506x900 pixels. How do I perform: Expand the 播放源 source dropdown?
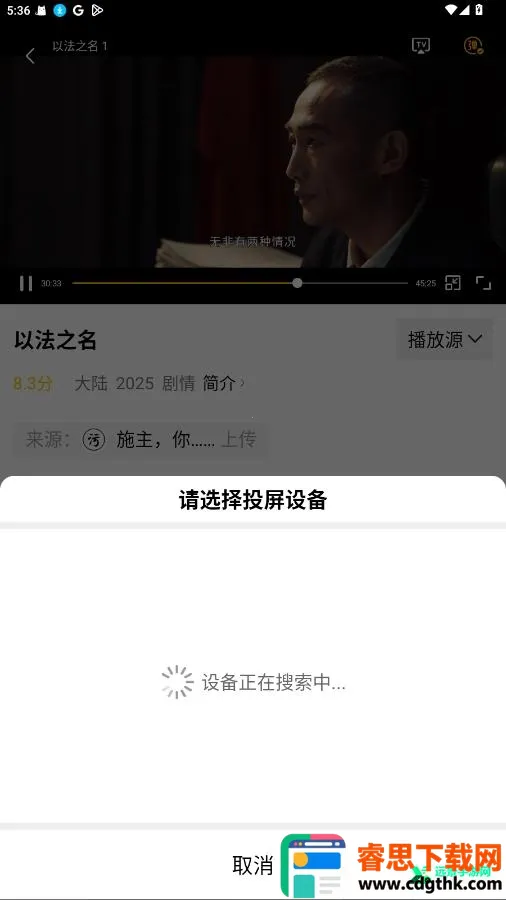(445, 339)
